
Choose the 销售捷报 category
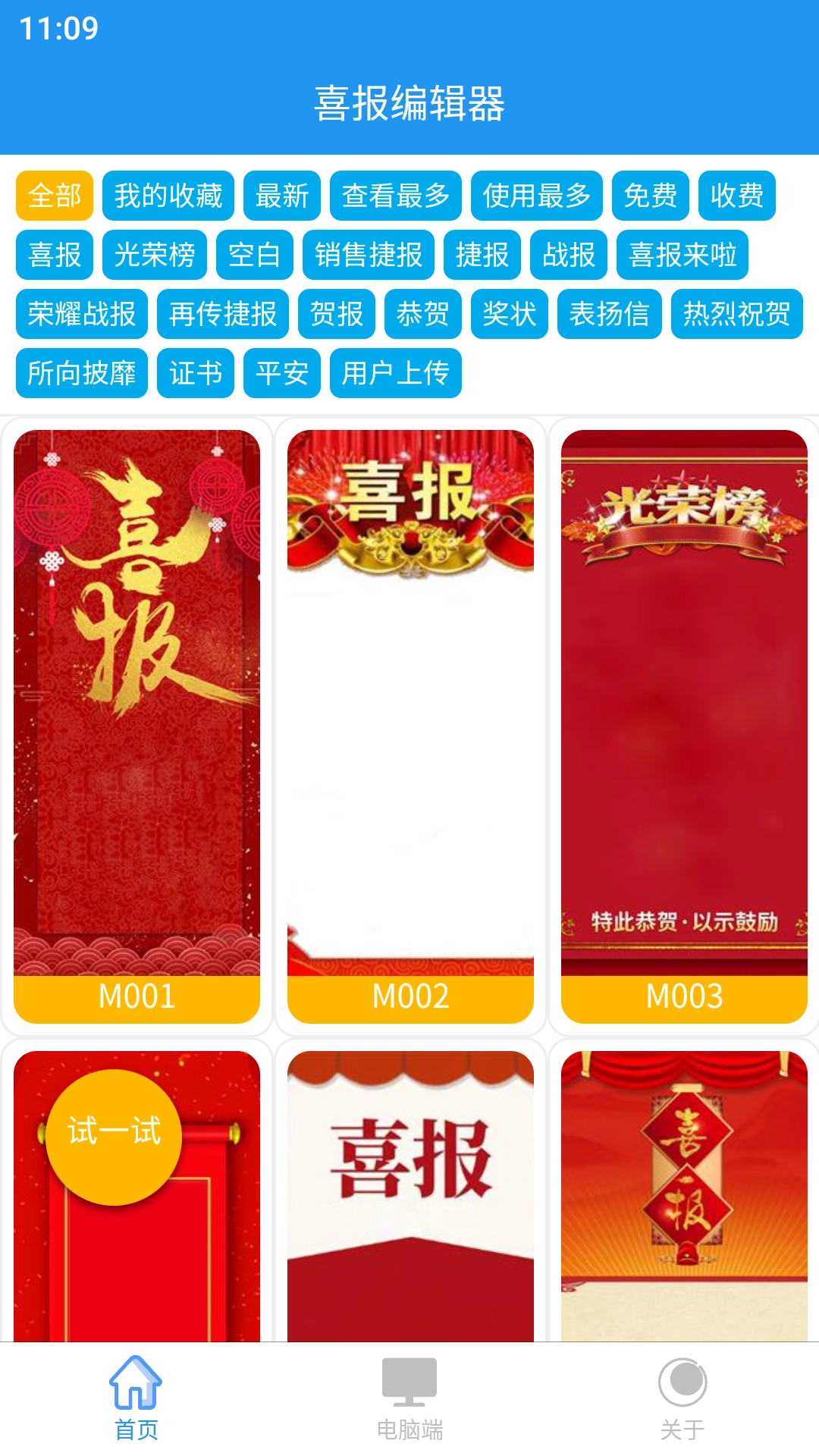coord(369,255)
